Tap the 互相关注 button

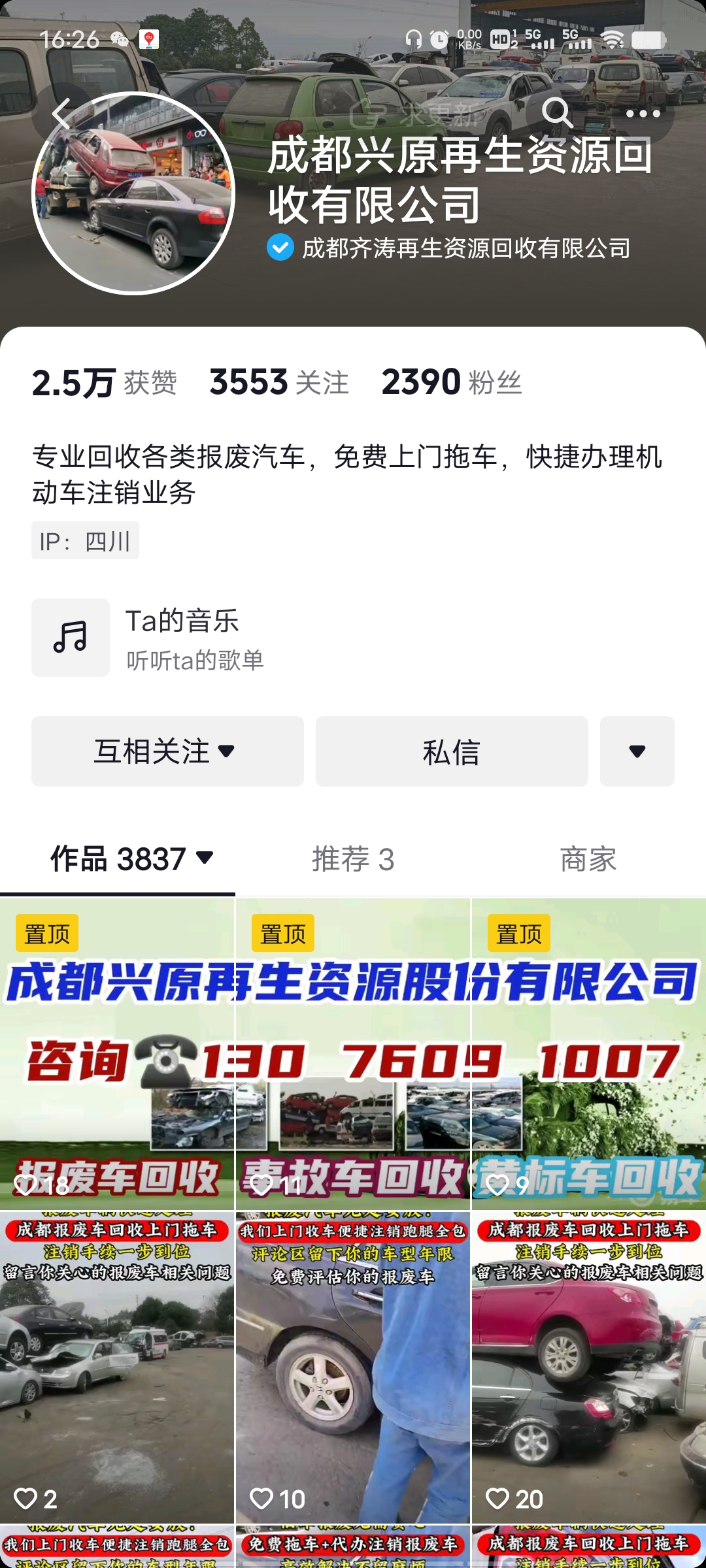click(167, 751)
